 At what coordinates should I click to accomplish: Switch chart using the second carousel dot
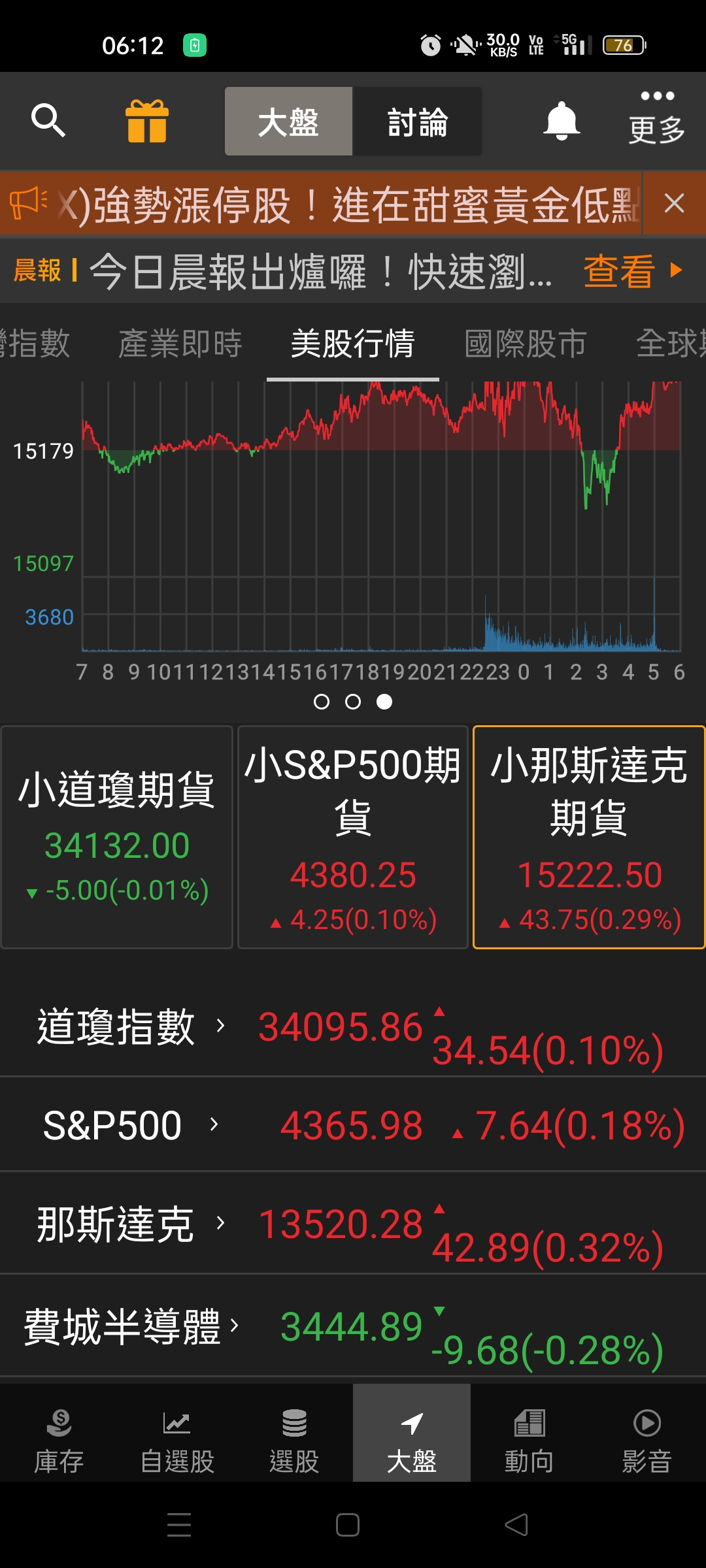[x=353, y=702]
